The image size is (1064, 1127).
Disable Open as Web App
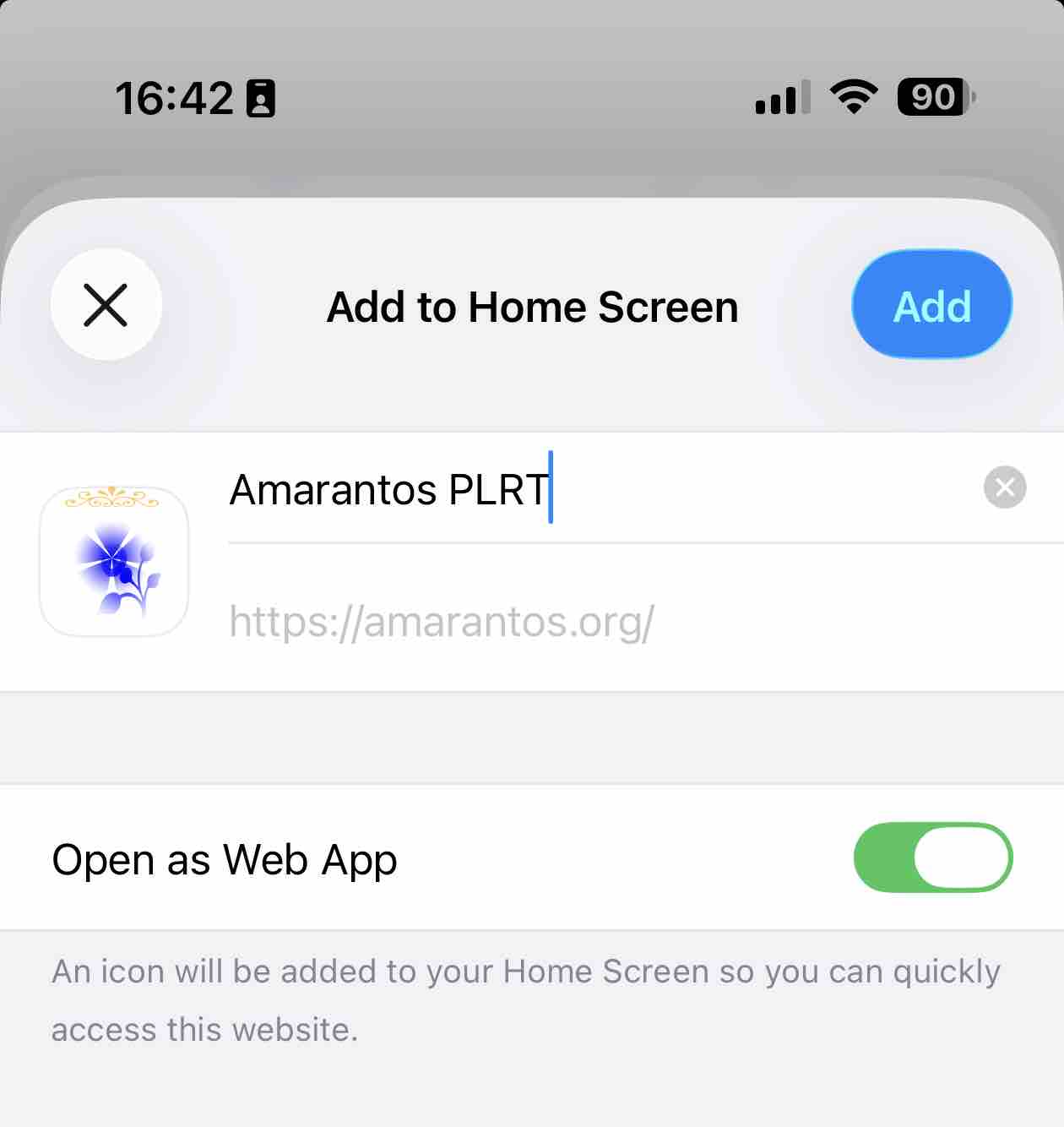click(932, 857)
